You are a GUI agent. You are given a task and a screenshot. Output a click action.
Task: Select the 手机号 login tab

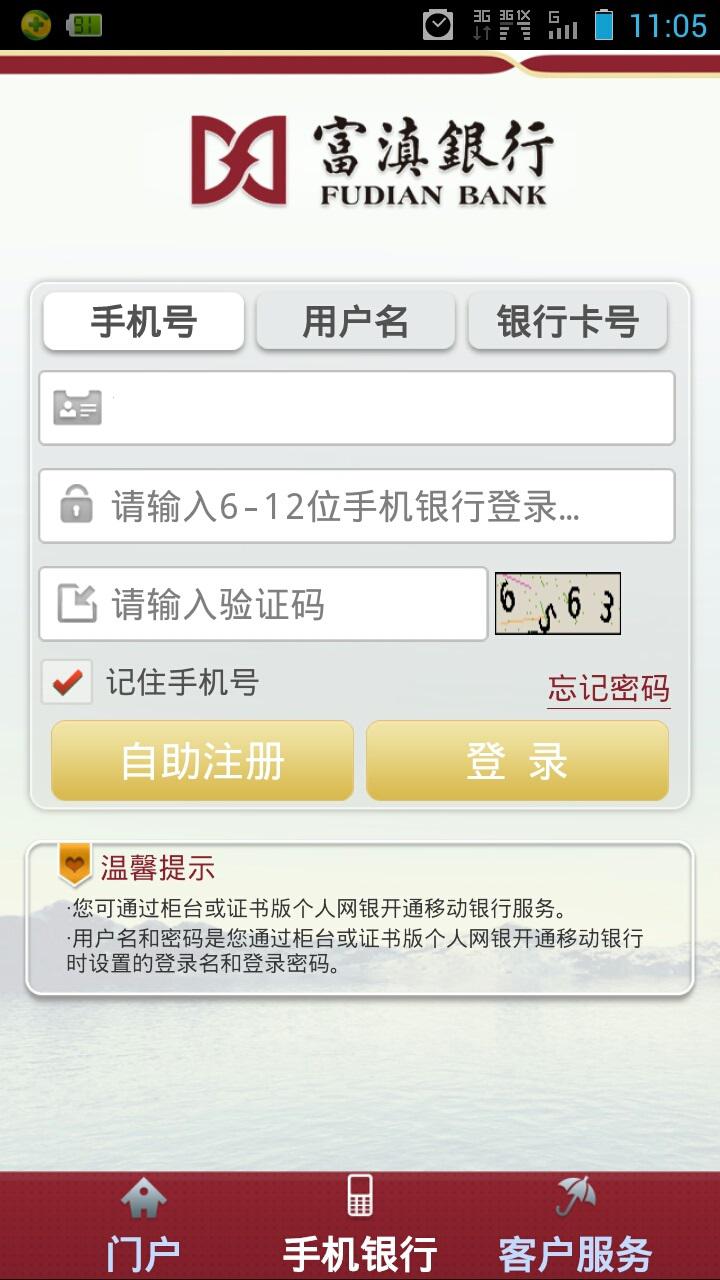click(x=144, y=322)
